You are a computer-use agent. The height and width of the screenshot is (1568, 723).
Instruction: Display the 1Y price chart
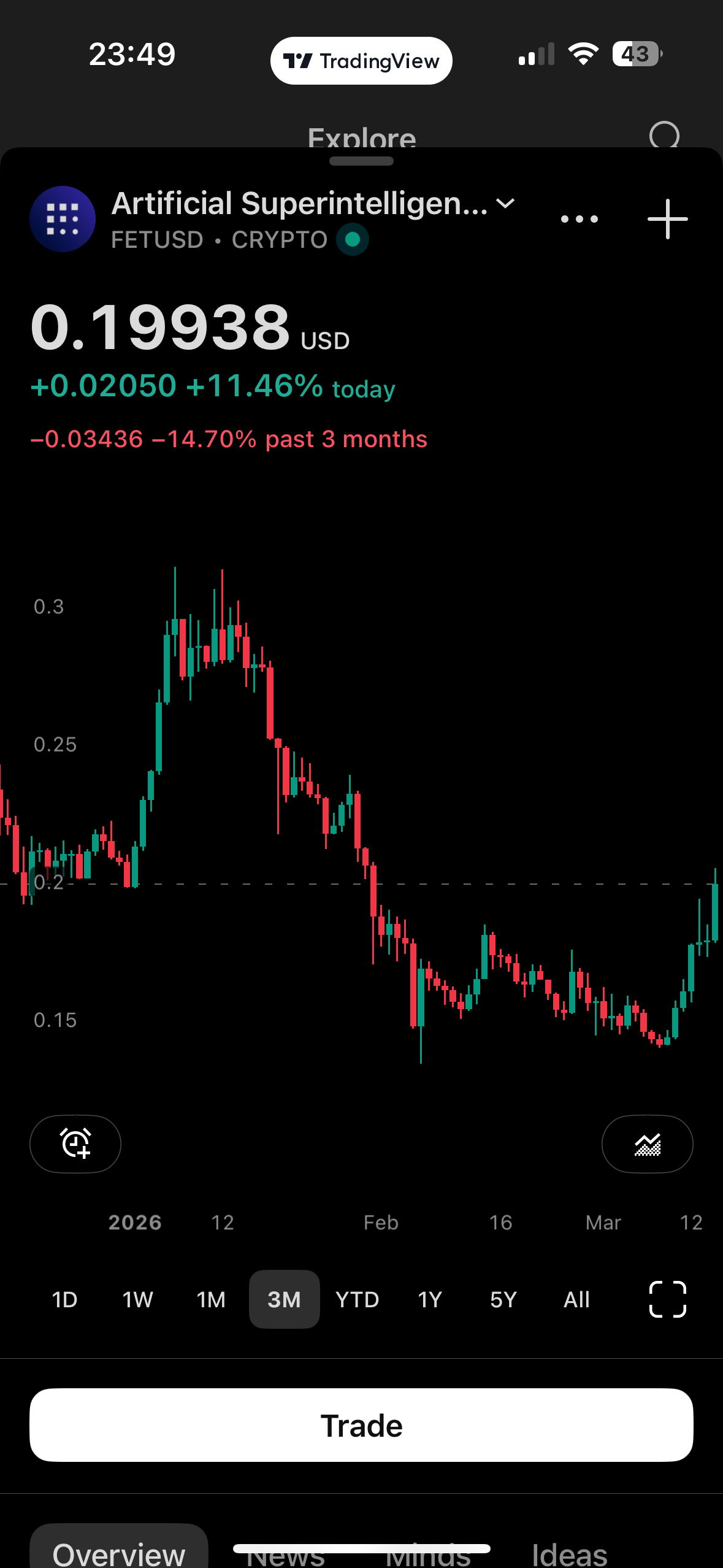click(x=430, y=1299)
